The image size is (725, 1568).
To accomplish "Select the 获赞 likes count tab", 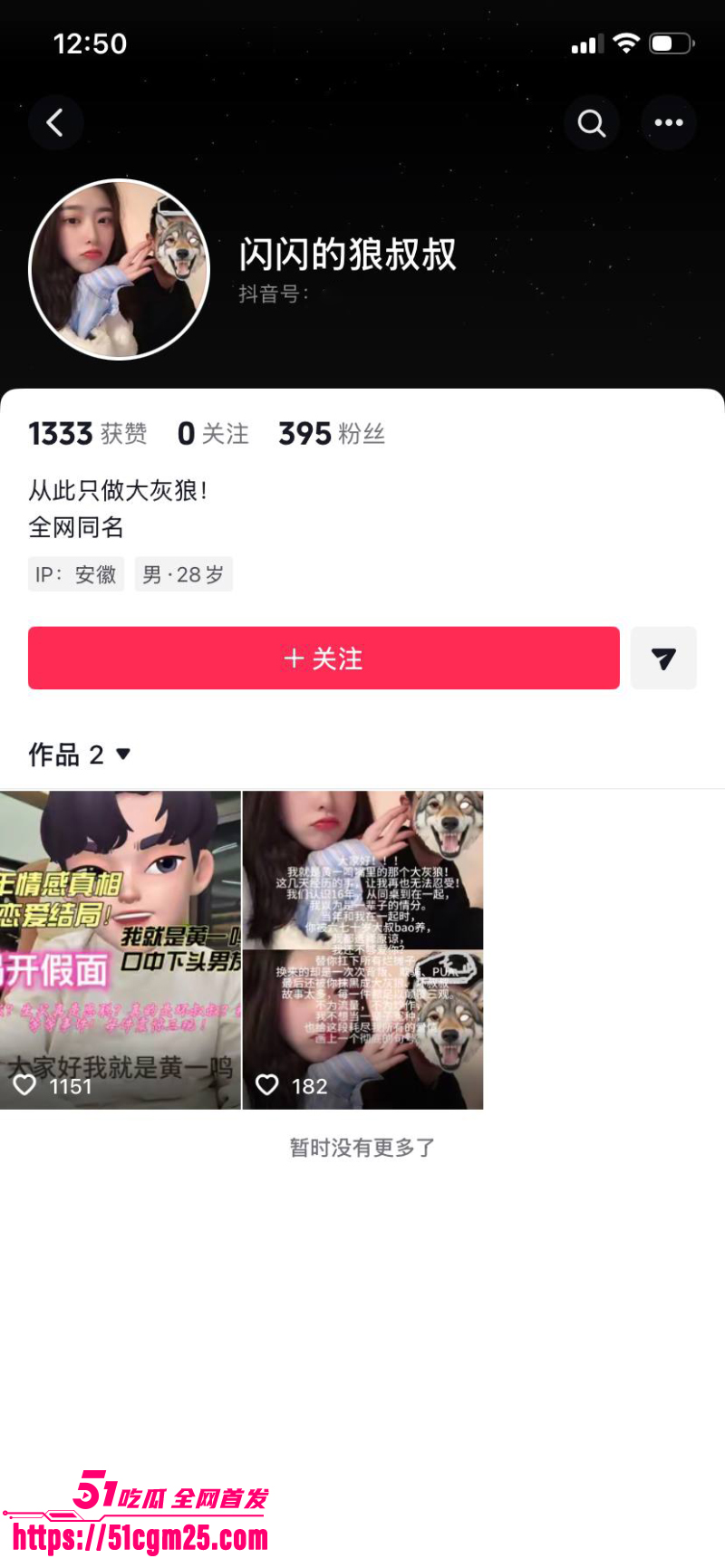I will 87,434.
